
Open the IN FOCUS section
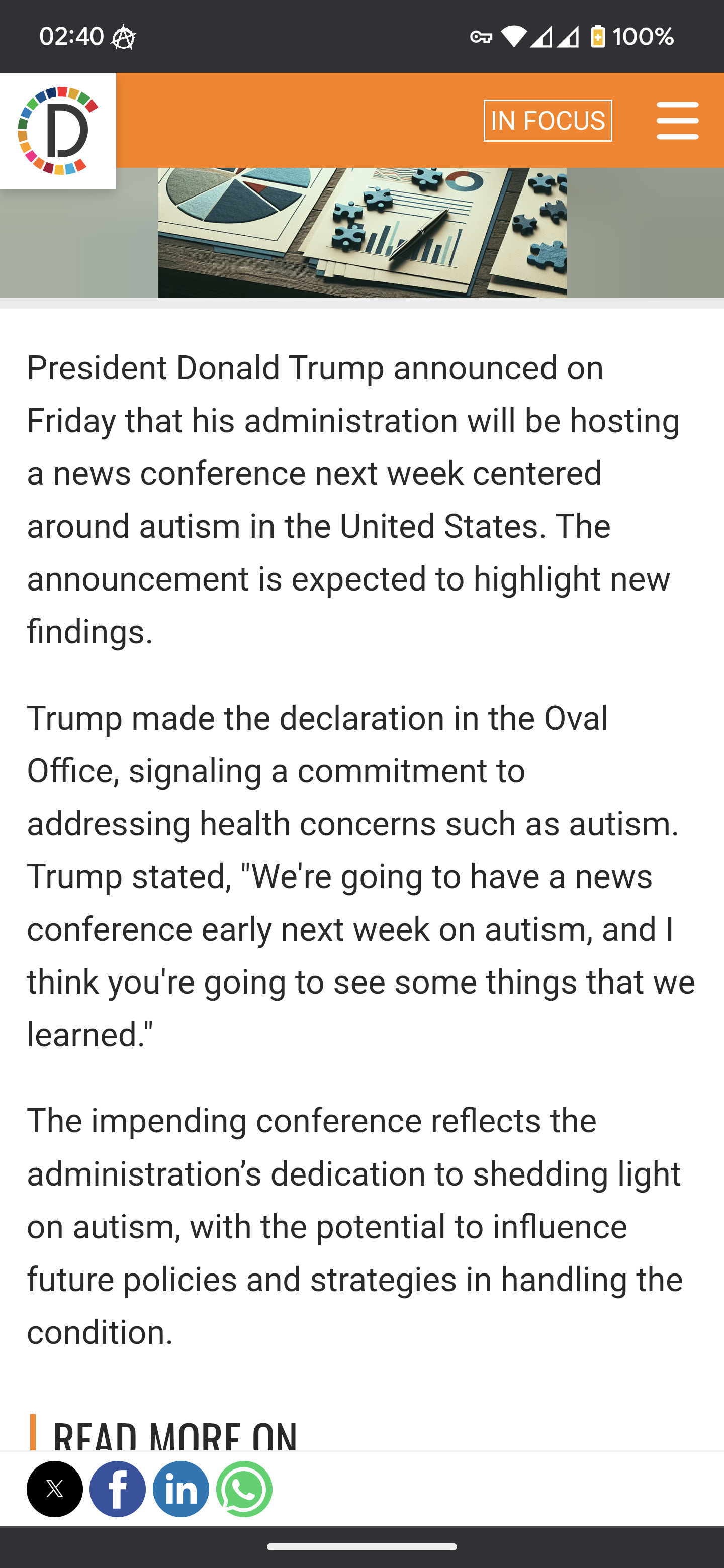(x=548, y=121)
